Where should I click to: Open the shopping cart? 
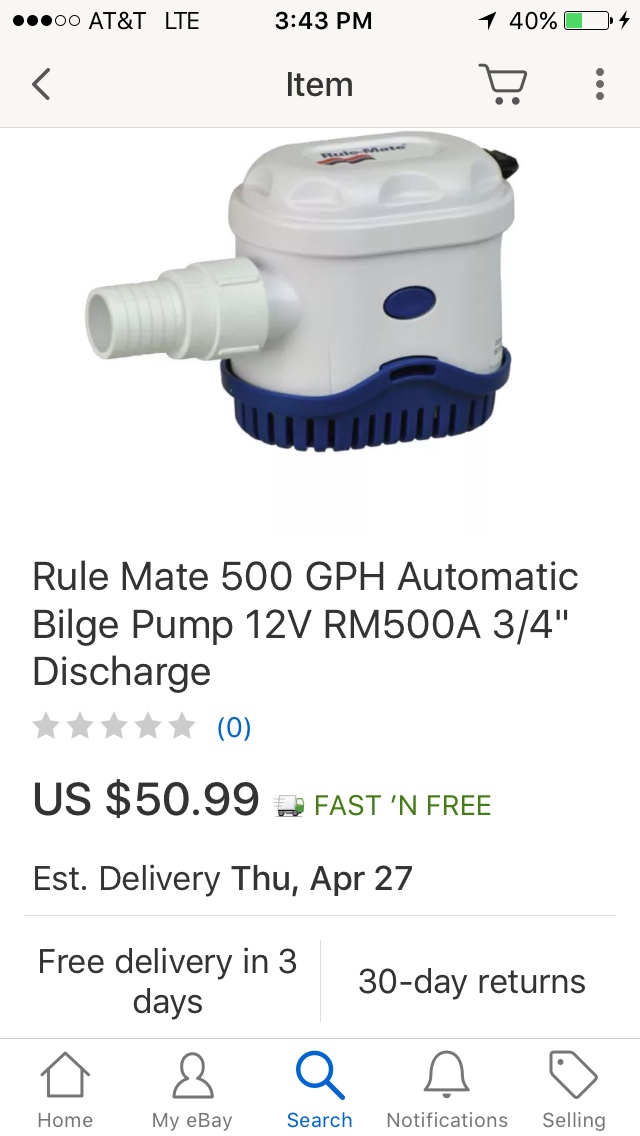502,85
